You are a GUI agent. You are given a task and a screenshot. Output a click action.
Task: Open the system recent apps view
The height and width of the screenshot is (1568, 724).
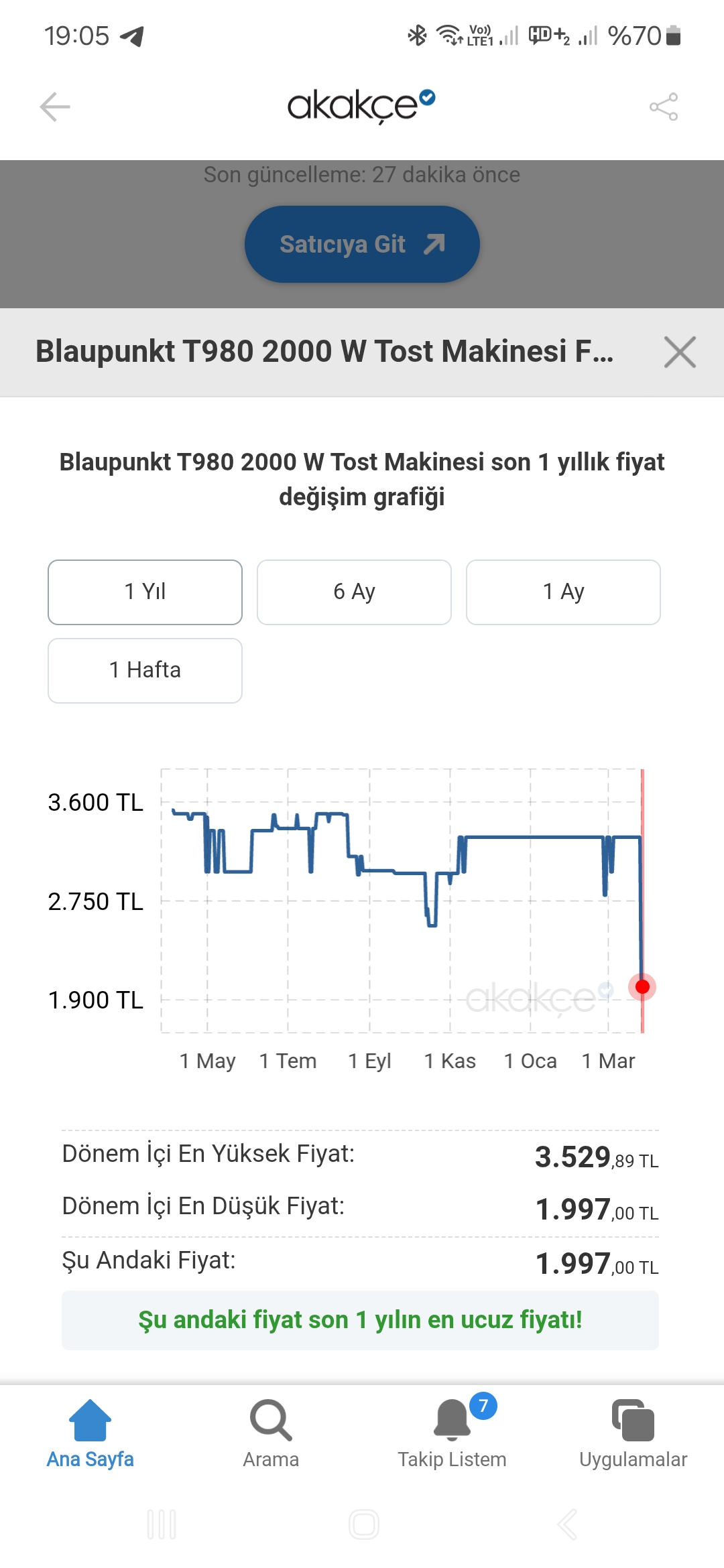pyautogui.click(x=162, y=1524)
